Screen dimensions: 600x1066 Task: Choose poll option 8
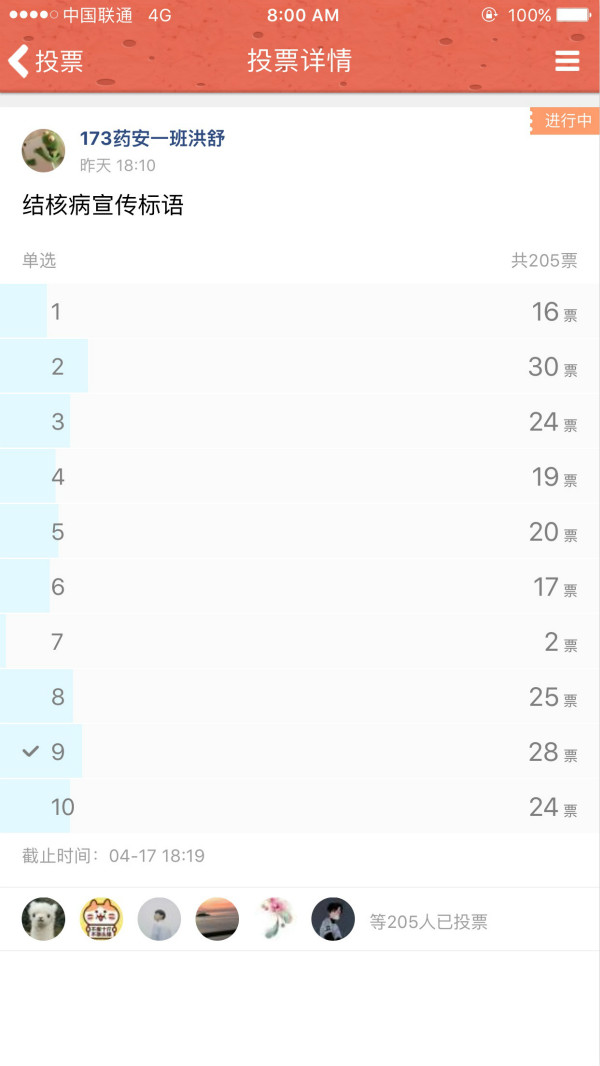[300, 697]
